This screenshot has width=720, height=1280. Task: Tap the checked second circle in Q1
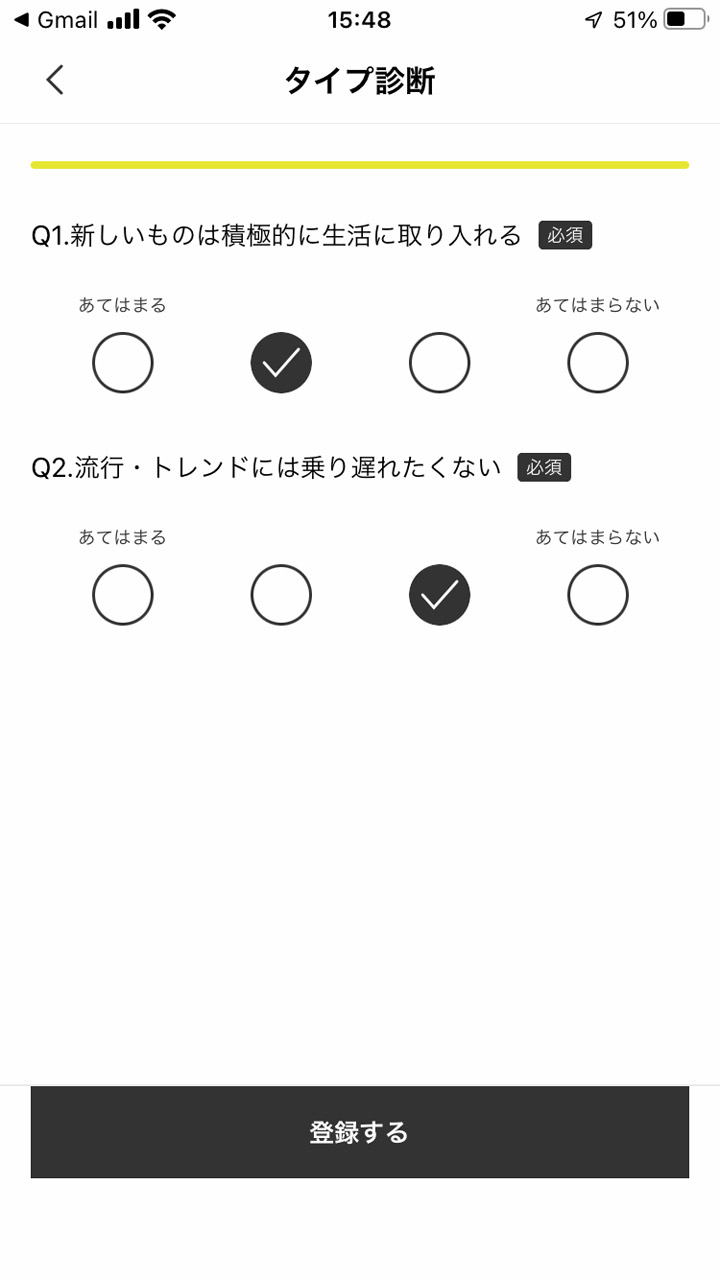[x=281, y=362]
